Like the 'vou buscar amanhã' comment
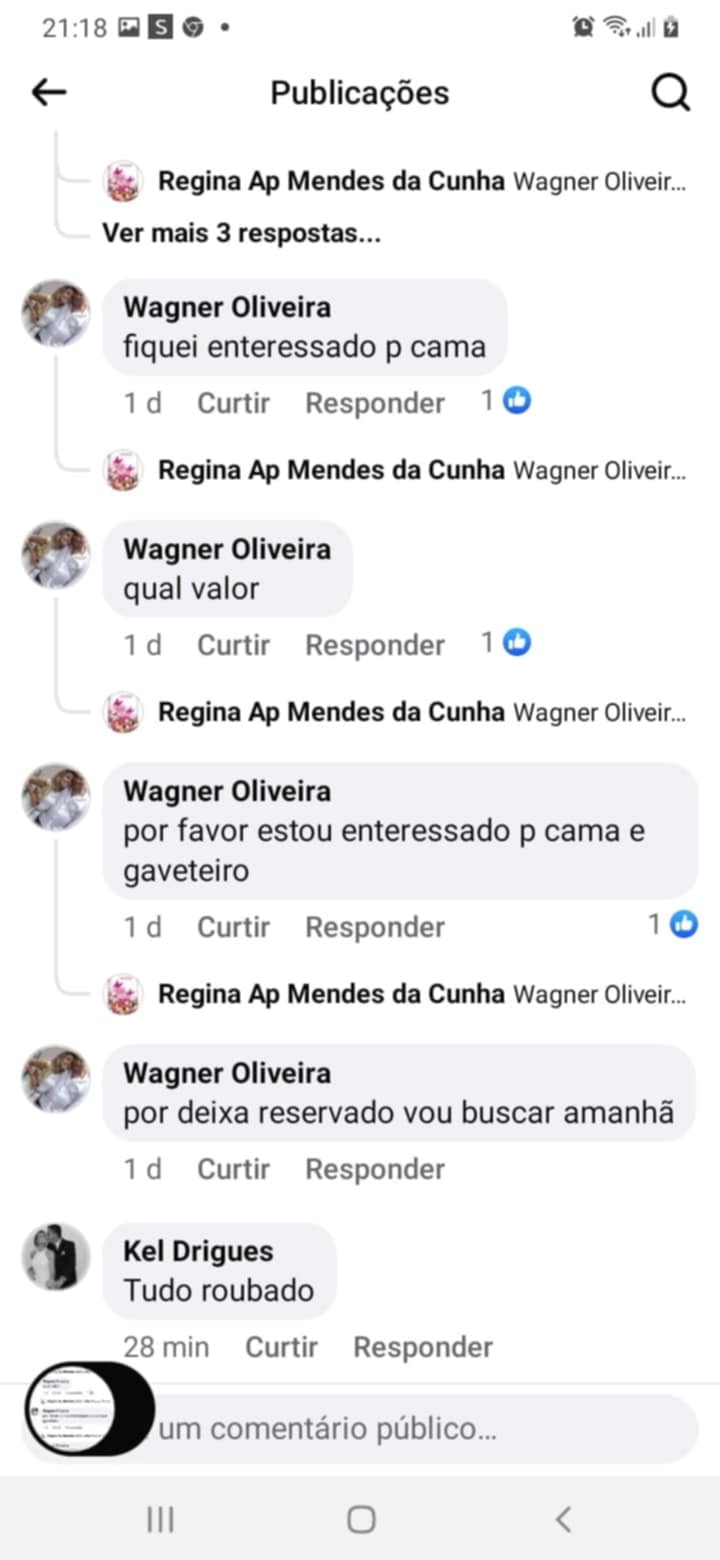720x1560 pixels. point(233,1169)
